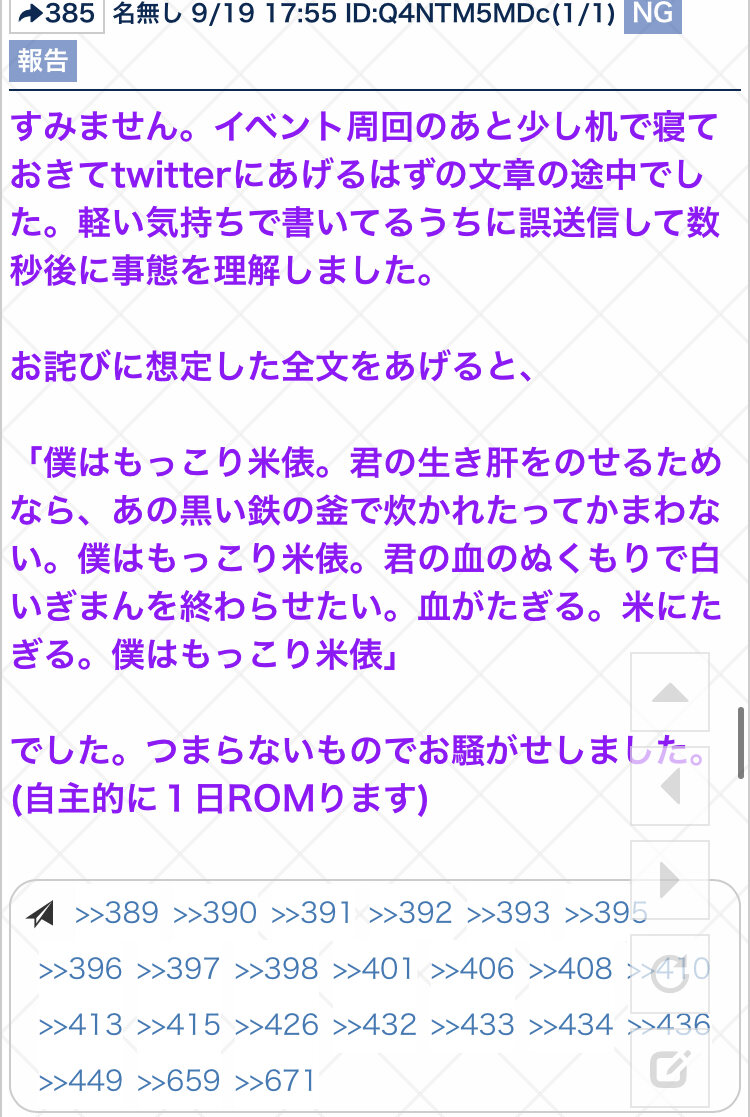
Task: View reply >>396
Action: (80, 969)
